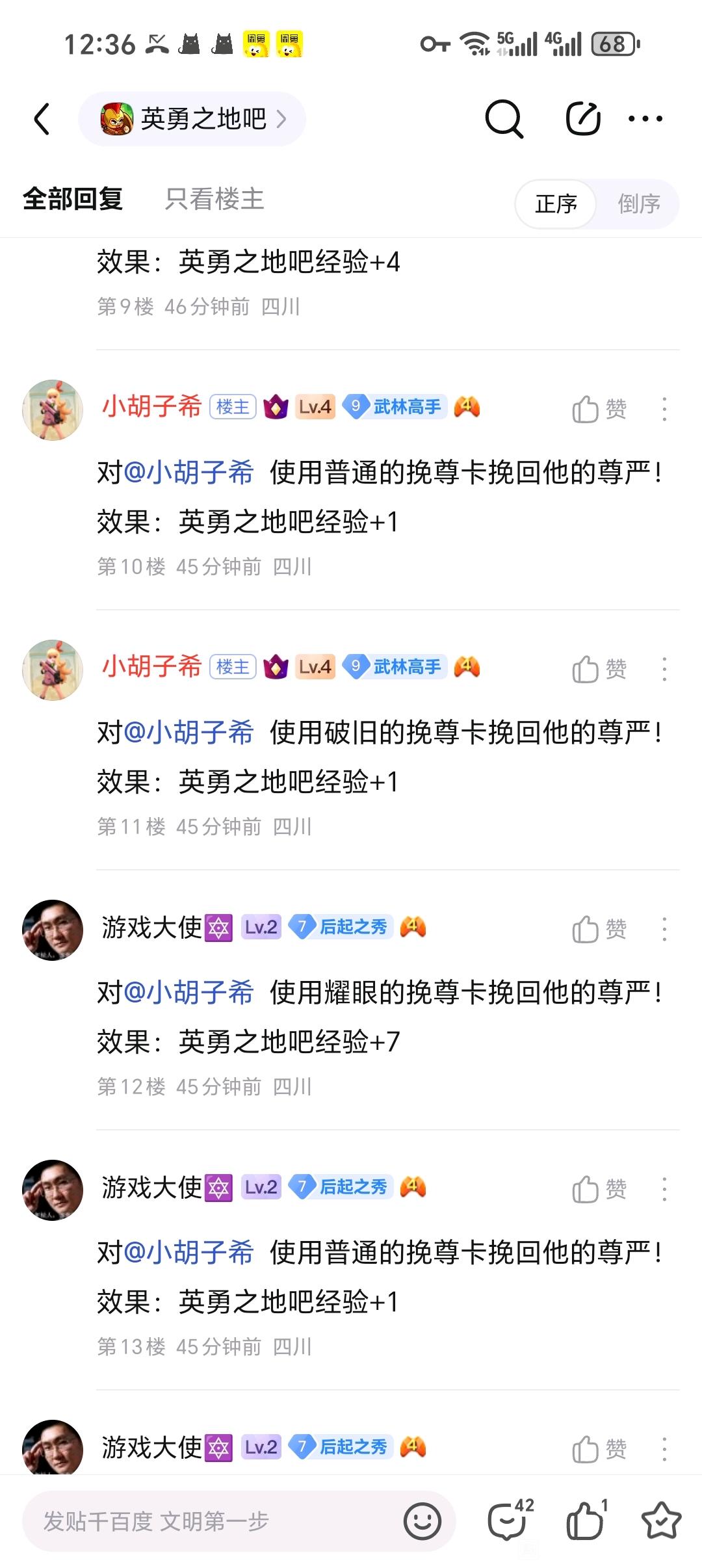The height and width of the screenshot is (1568, 702).
Task: Open 游戏大使's profile from 第12楼
Action: point(53,930)
